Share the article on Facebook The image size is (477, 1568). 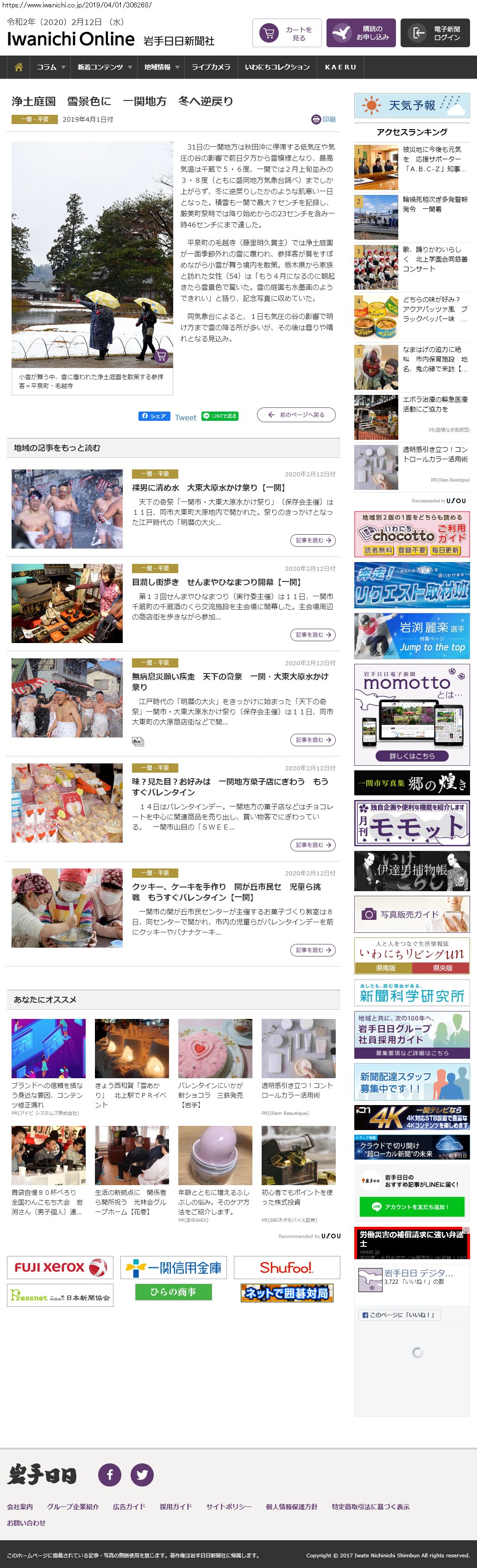[154, 416]
